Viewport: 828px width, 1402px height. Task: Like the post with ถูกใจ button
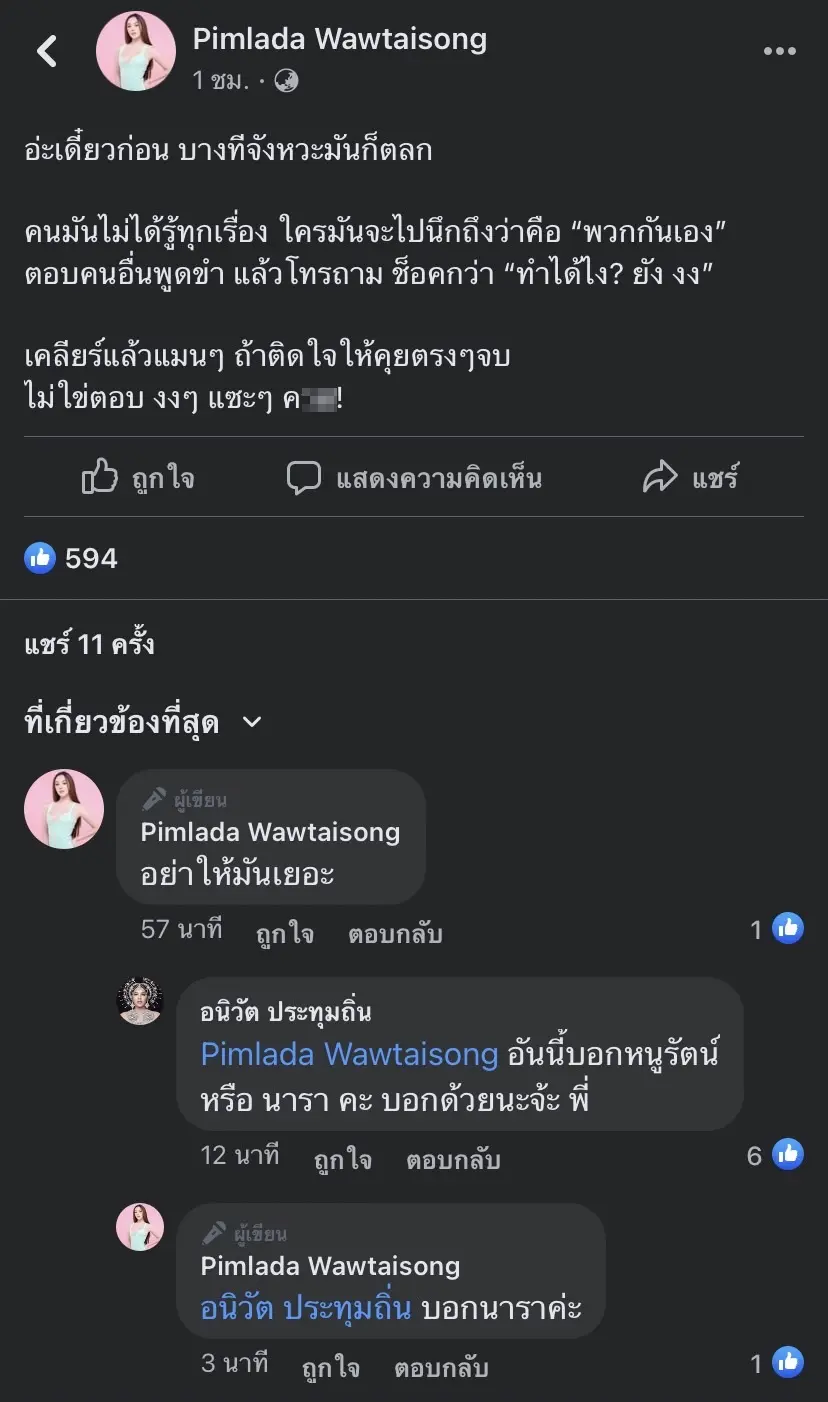point(138,478)
